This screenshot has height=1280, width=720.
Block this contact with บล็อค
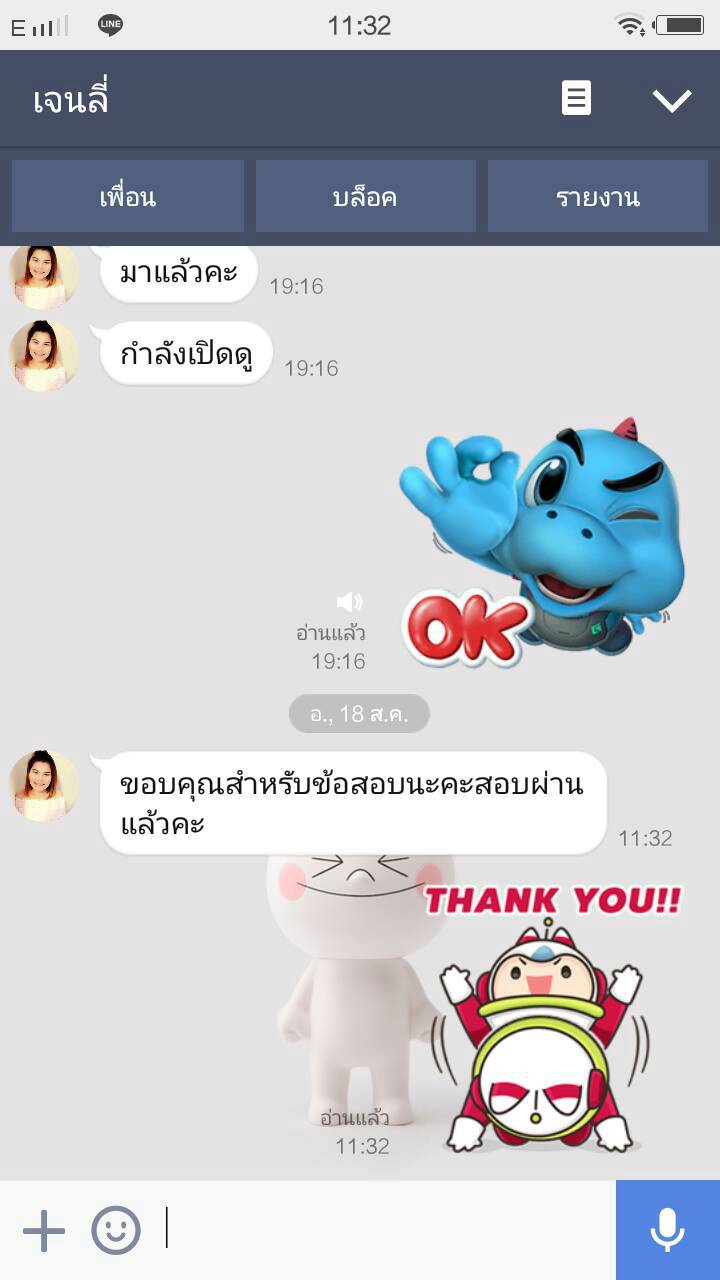click(365, 197)
